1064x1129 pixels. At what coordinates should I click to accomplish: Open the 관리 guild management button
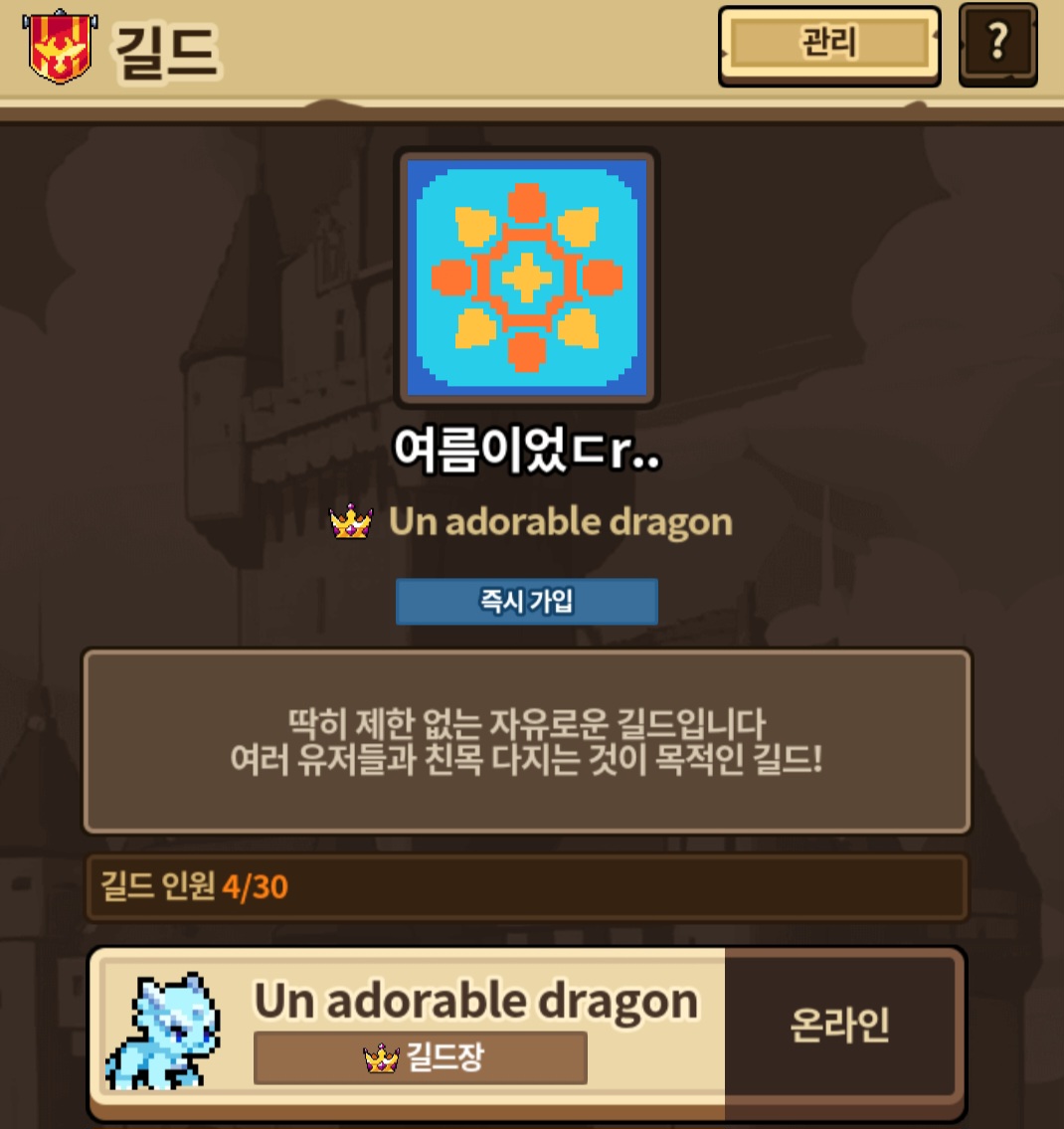(828, 45)
